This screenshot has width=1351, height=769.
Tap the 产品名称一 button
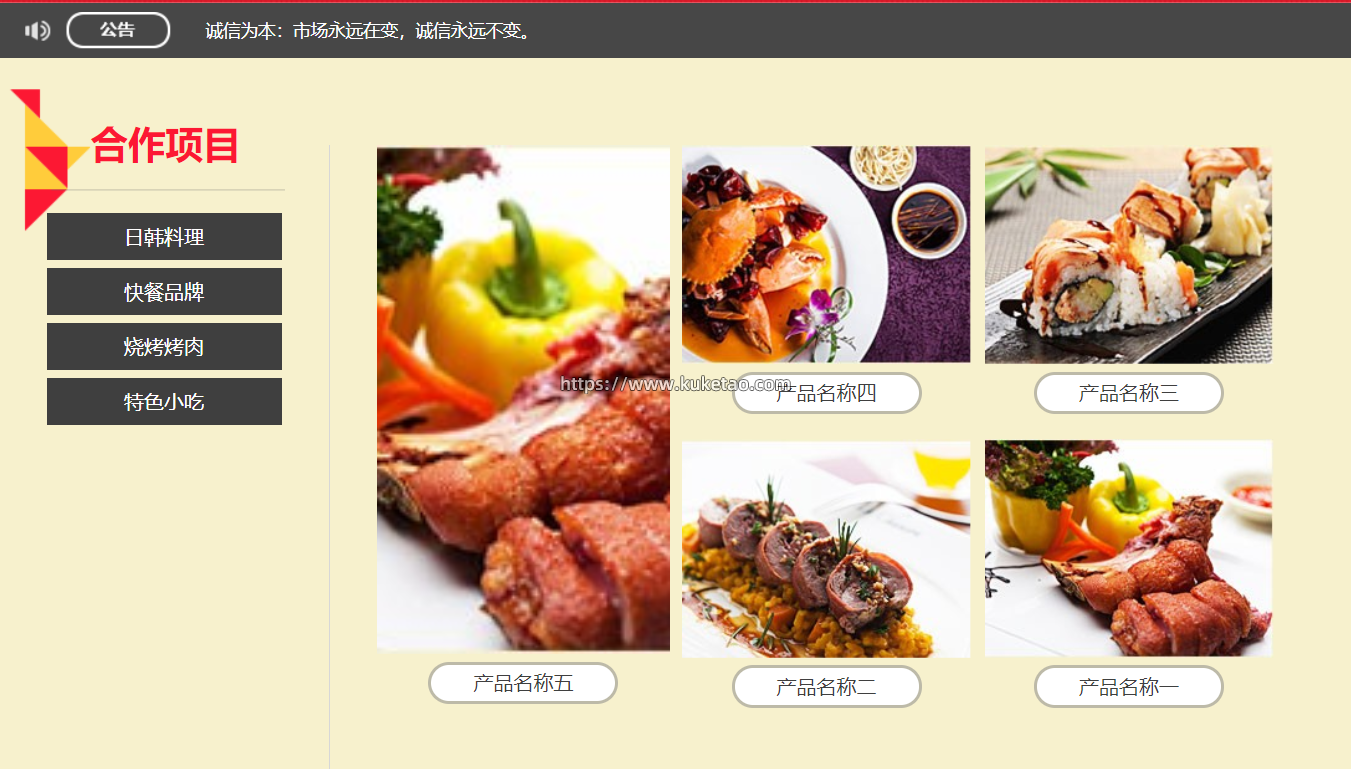pos(1128,687)
